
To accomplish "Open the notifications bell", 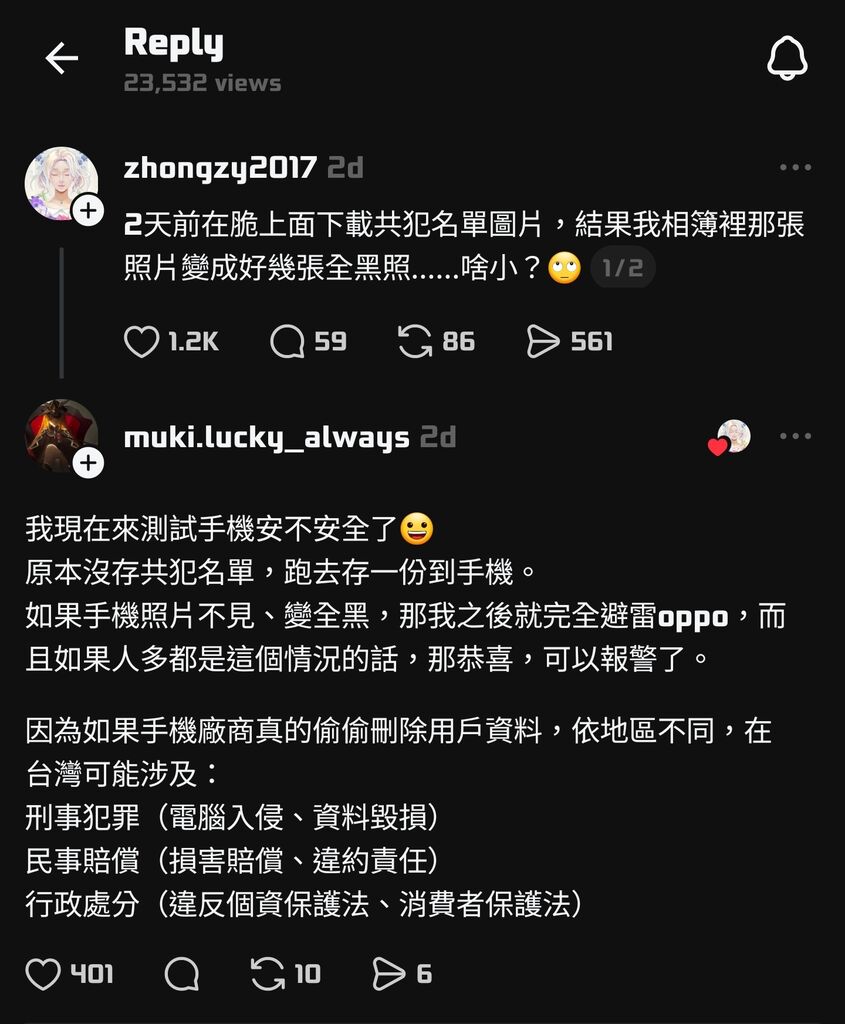I will pyautogui.click(x=787, y=59).
